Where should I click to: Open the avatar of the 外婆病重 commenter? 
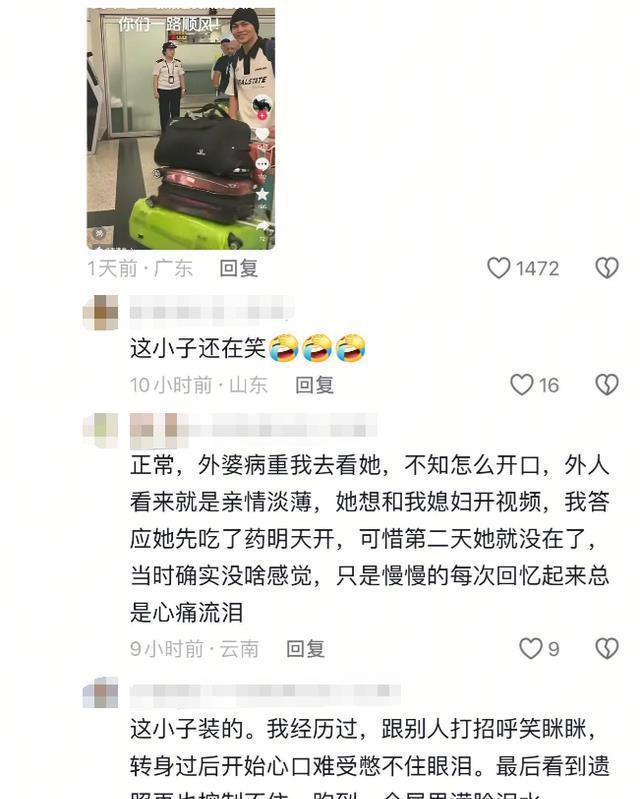tap(101, 430)
